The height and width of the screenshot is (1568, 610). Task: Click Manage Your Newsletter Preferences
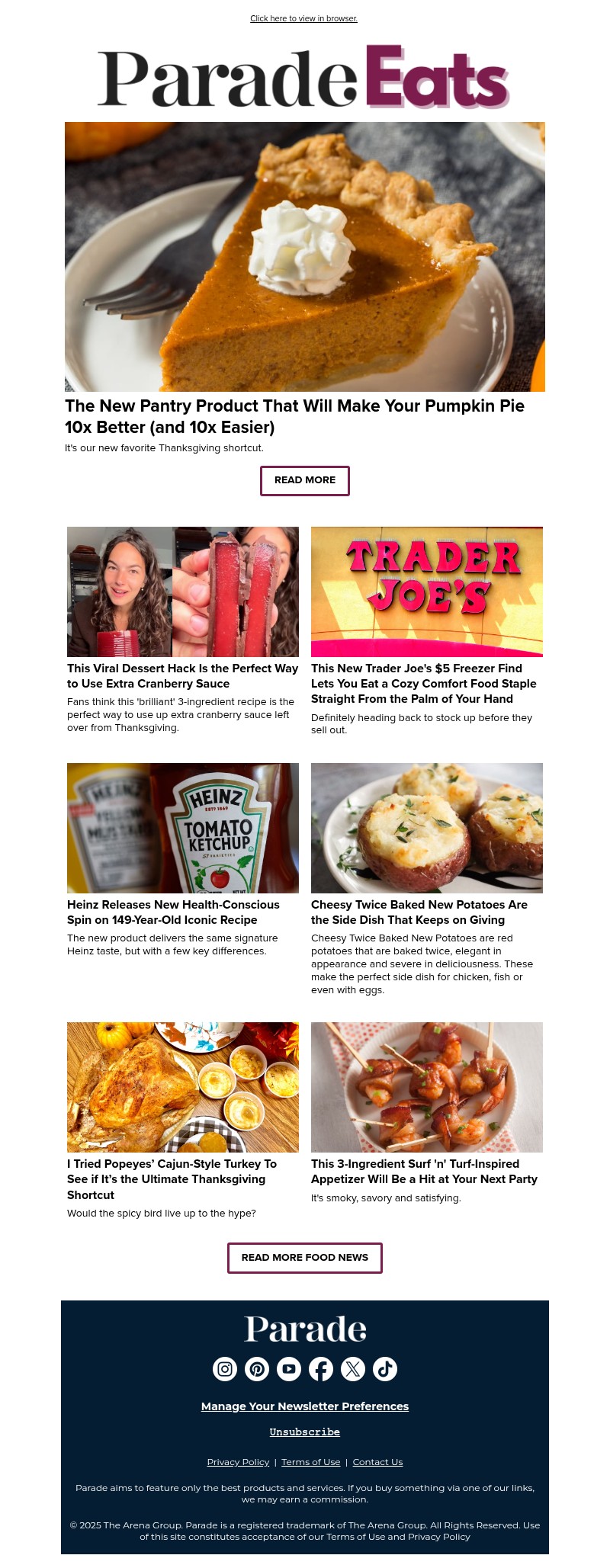[x=304, y=1406]
